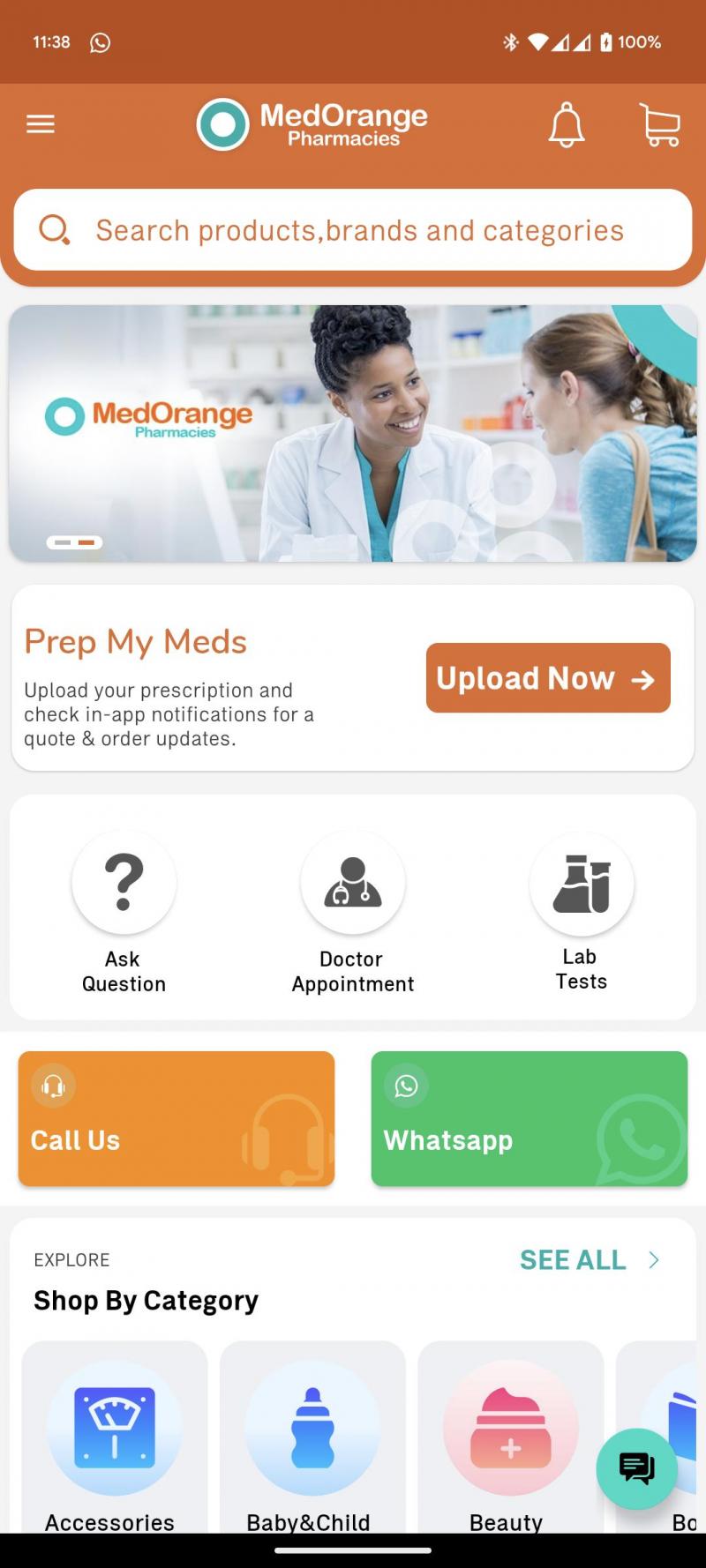Open the hamburger menu

point(41,124)
